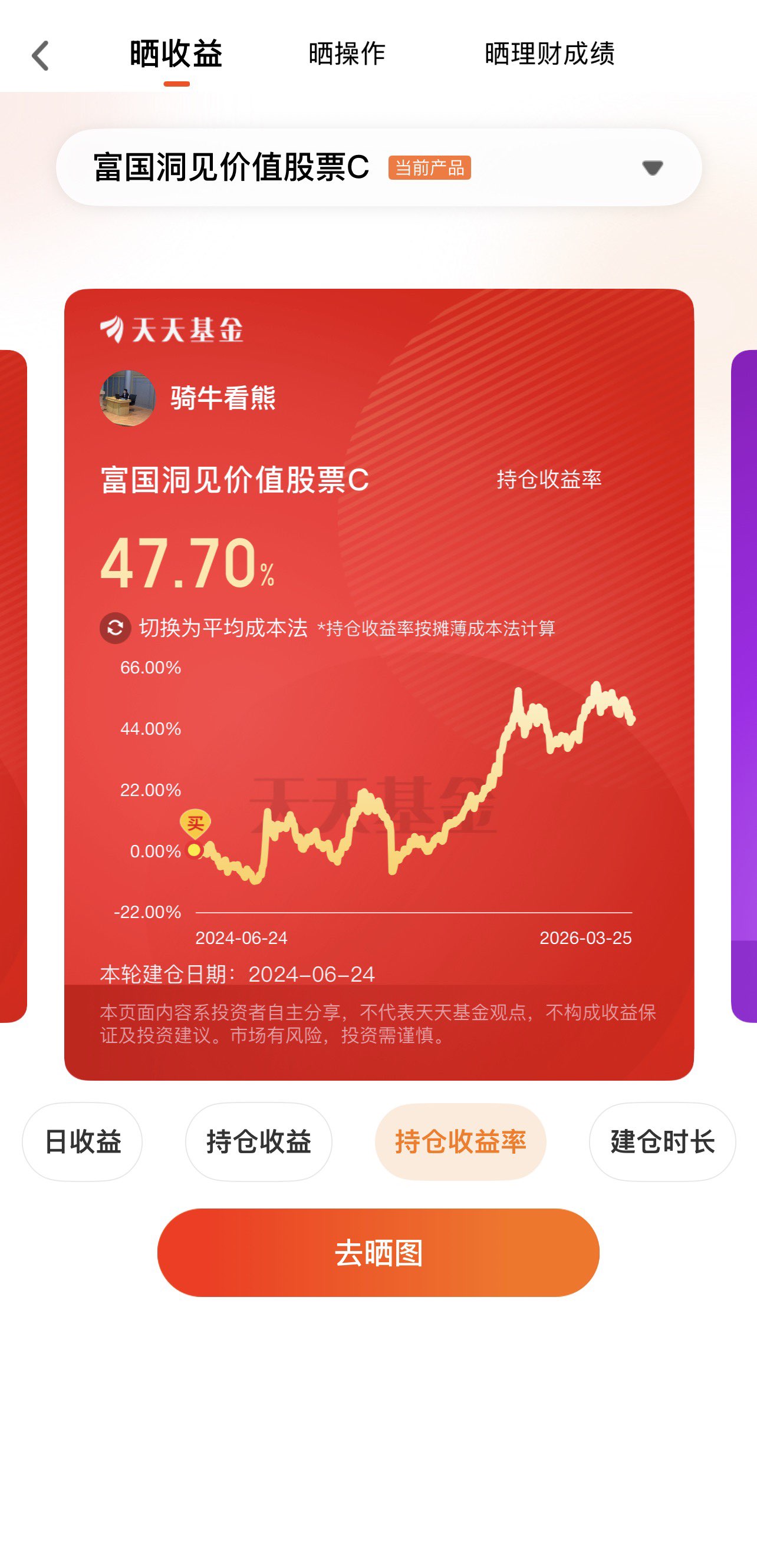Select the 持仓收益 chip
The height and width of the screenshot is (1568, 757).
point(258,1141)
